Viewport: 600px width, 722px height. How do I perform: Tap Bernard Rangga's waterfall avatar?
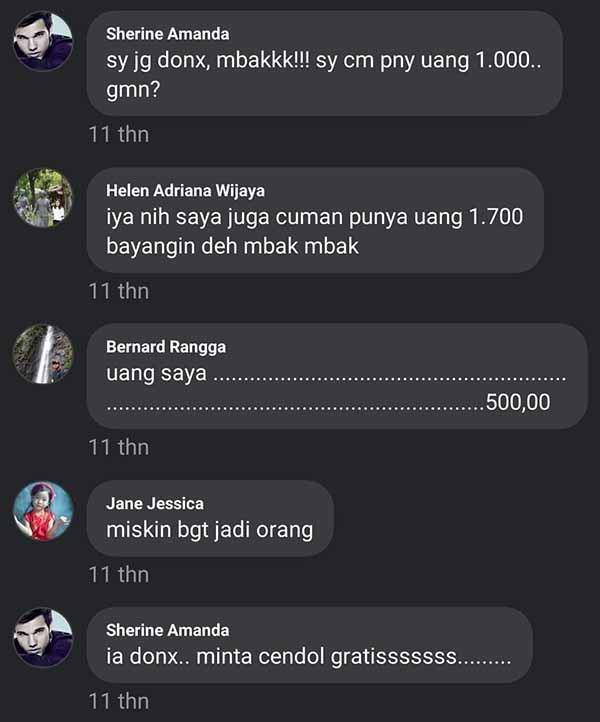43,354
